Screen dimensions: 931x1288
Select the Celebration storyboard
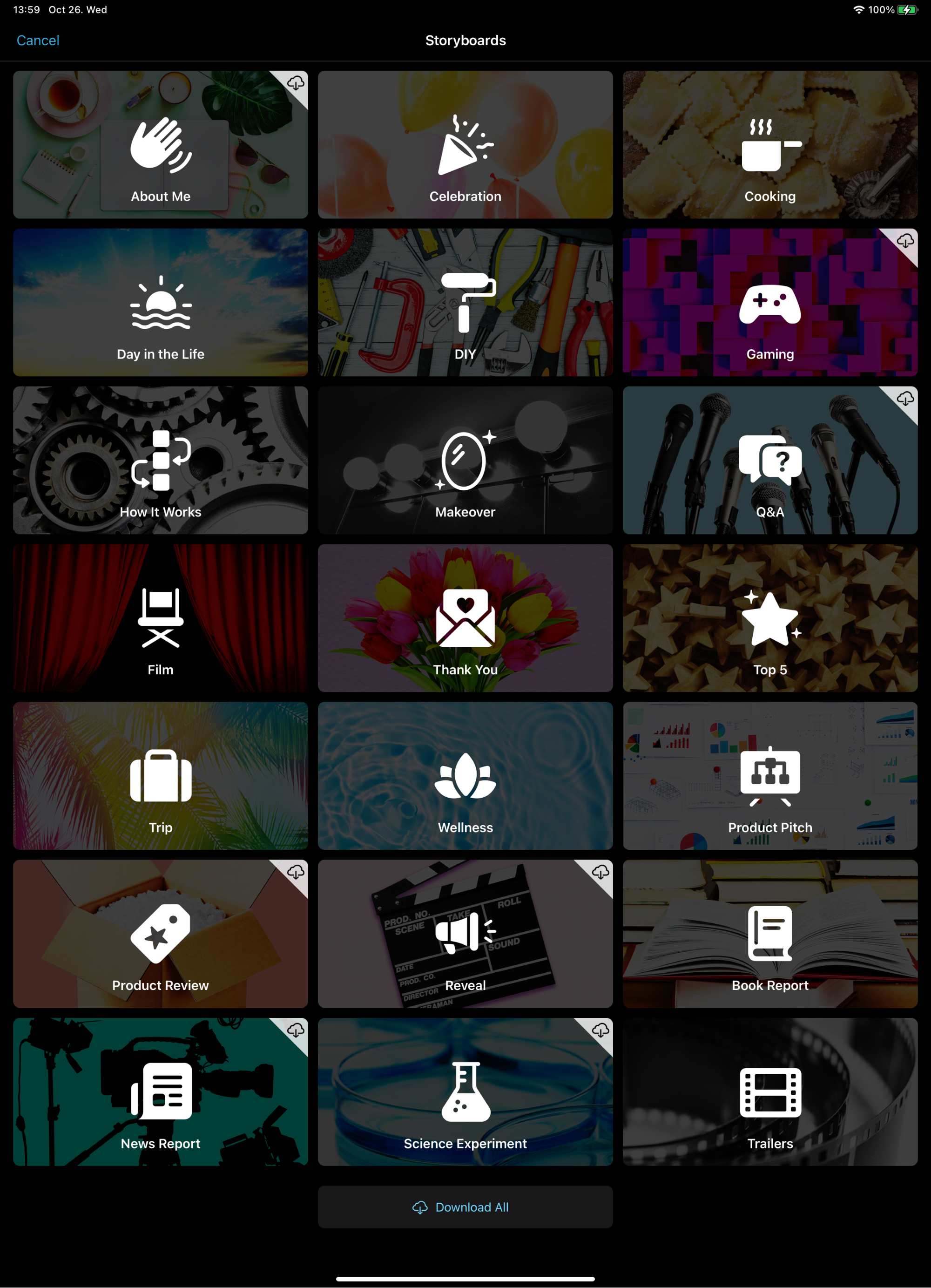click(x=465, y=145)
